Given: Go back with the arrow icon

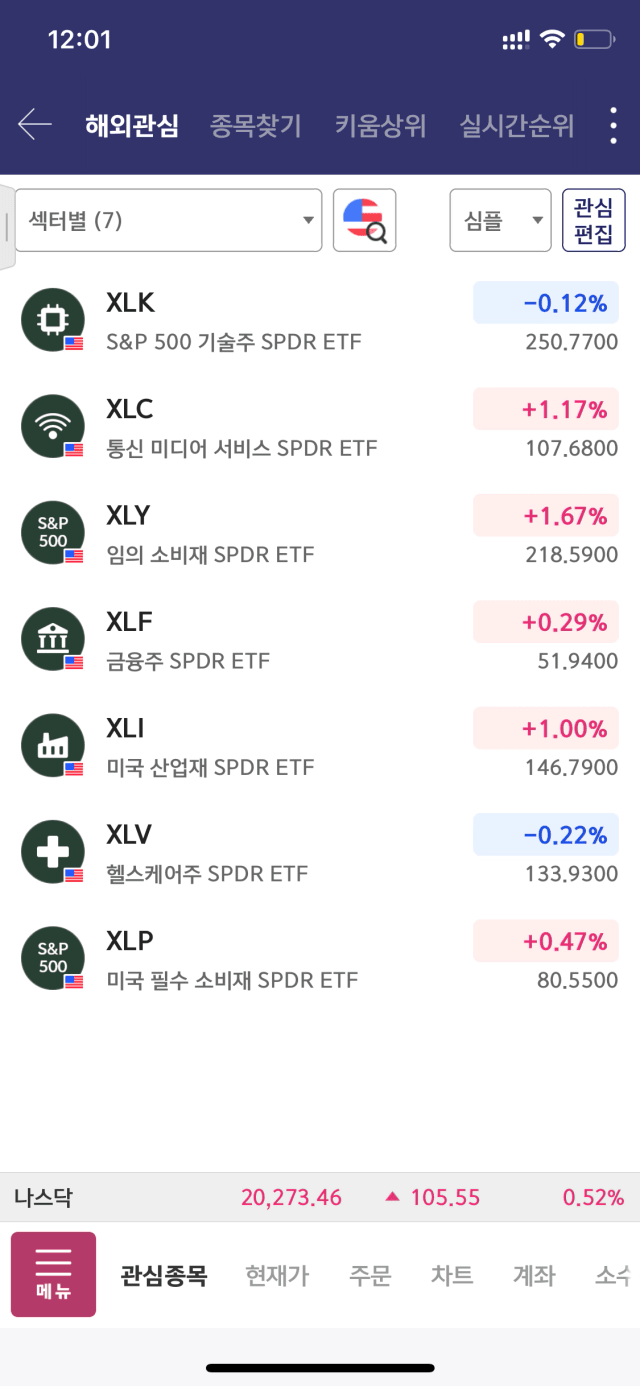Looking at the screenshot, I should click(35, 125).
